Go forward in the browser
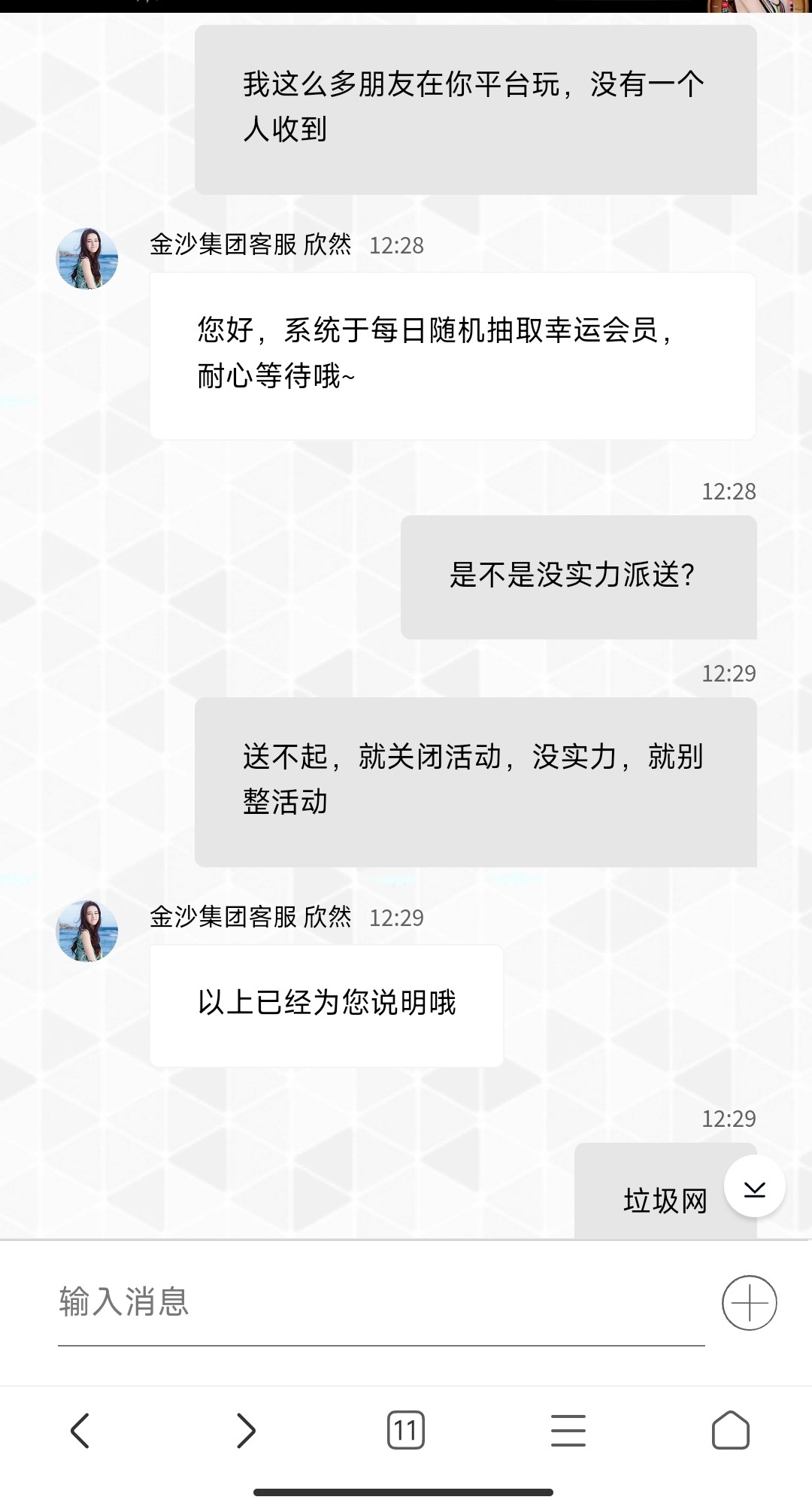812x1509 pixels. [x=245, y=1430]
